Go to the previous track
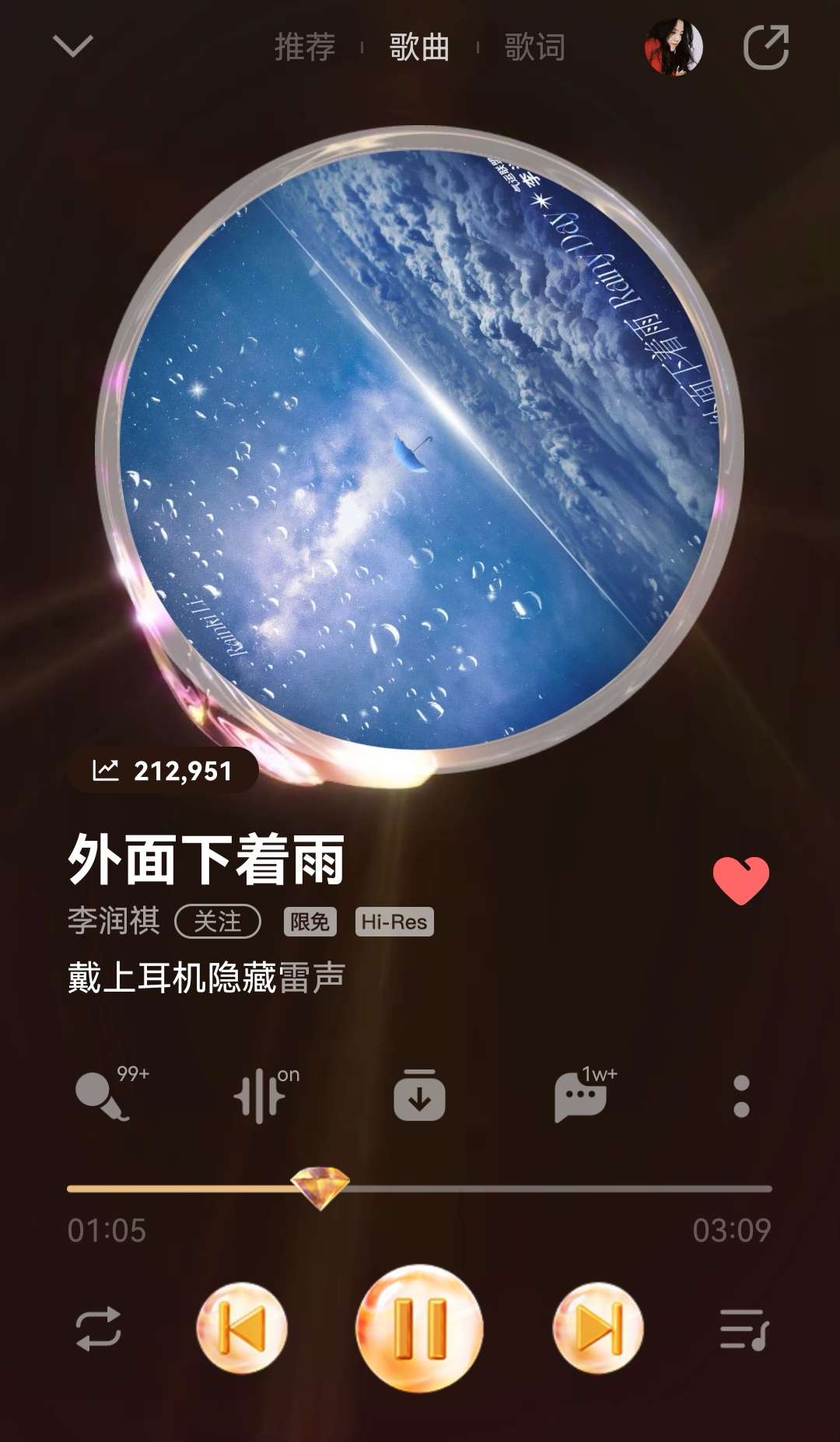The height and width of the screenshot is (1442, 840). 242,1328
